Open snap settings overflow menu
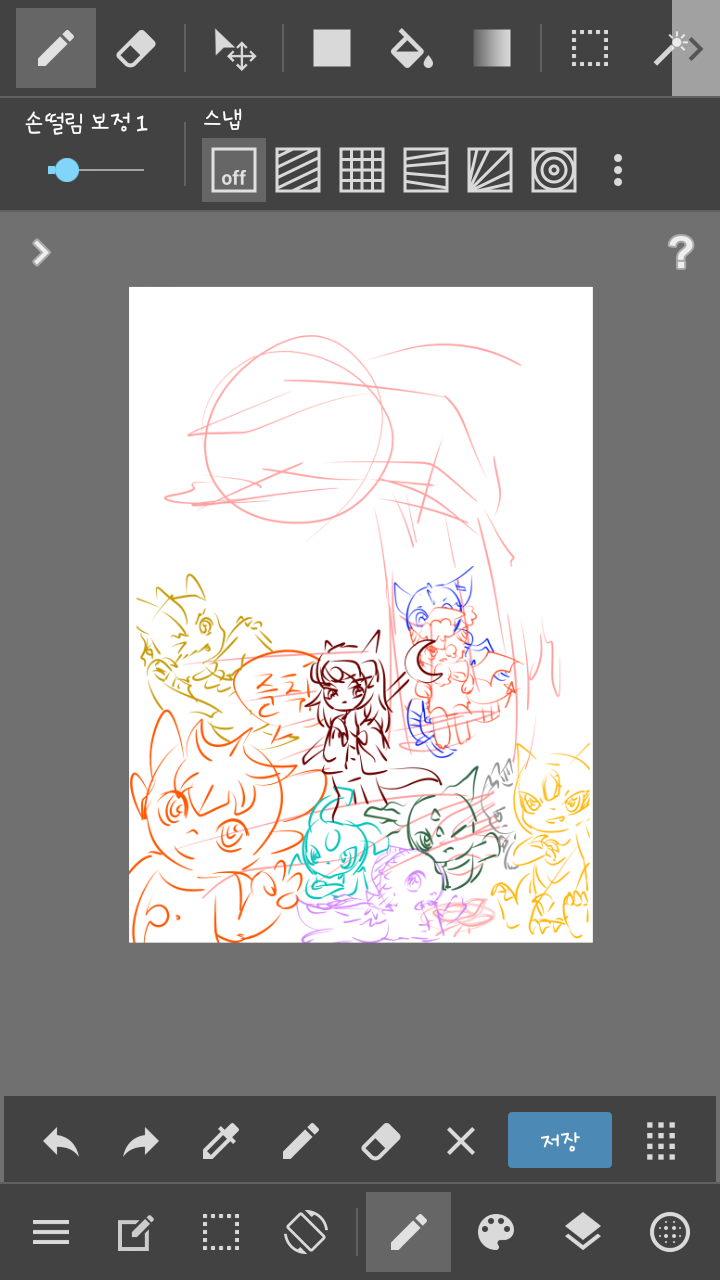The height and width of the screenshot is (1280, 720). click(618, 170)
